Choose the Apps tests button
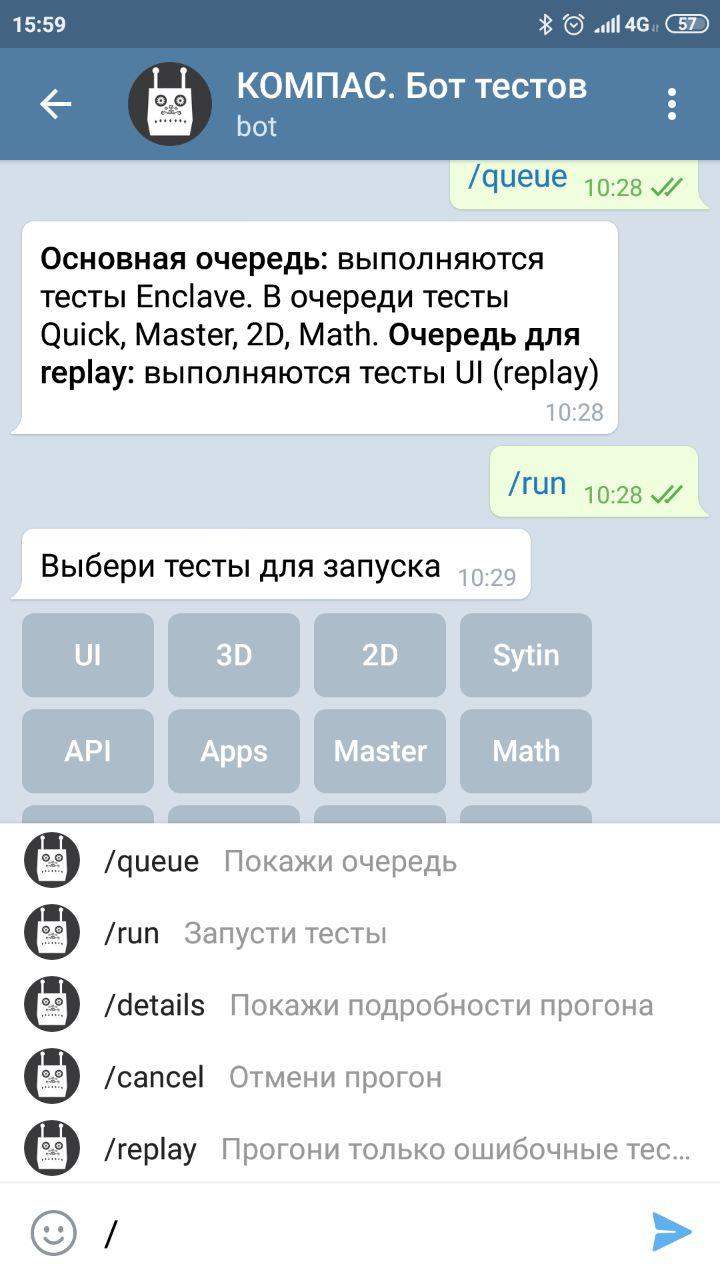The image size is (720, 1280). pyautogui.click(x=234, y=751)
